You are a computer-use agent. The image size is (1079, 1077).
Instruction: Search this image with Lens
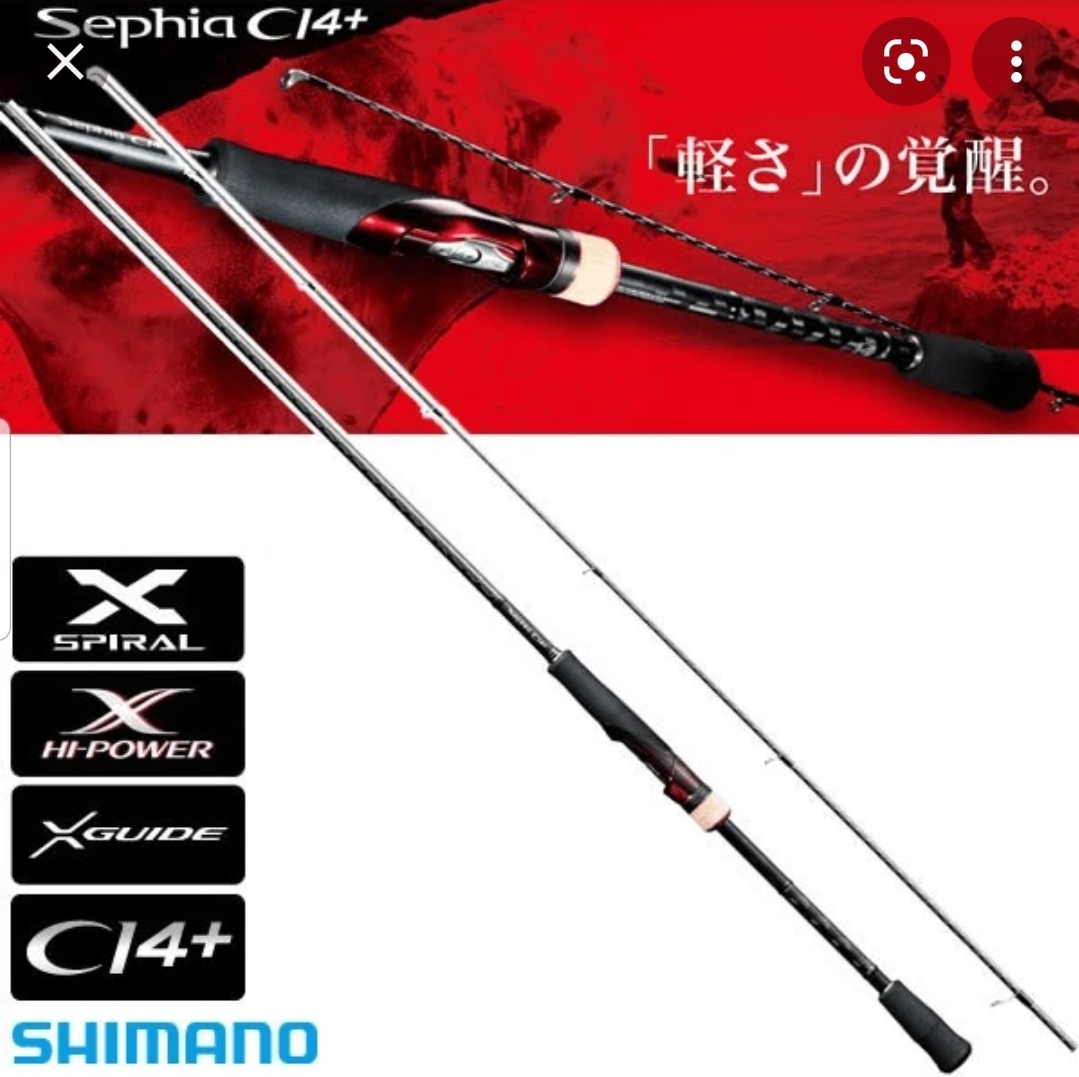pos(906,64)
